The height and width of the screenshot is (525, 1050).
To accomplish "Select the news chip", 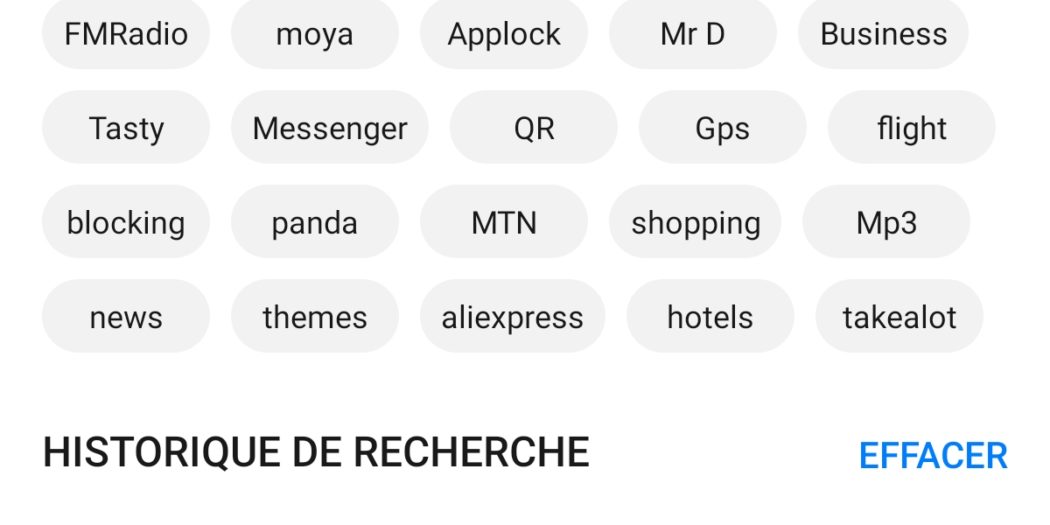I will pos(126,317).
